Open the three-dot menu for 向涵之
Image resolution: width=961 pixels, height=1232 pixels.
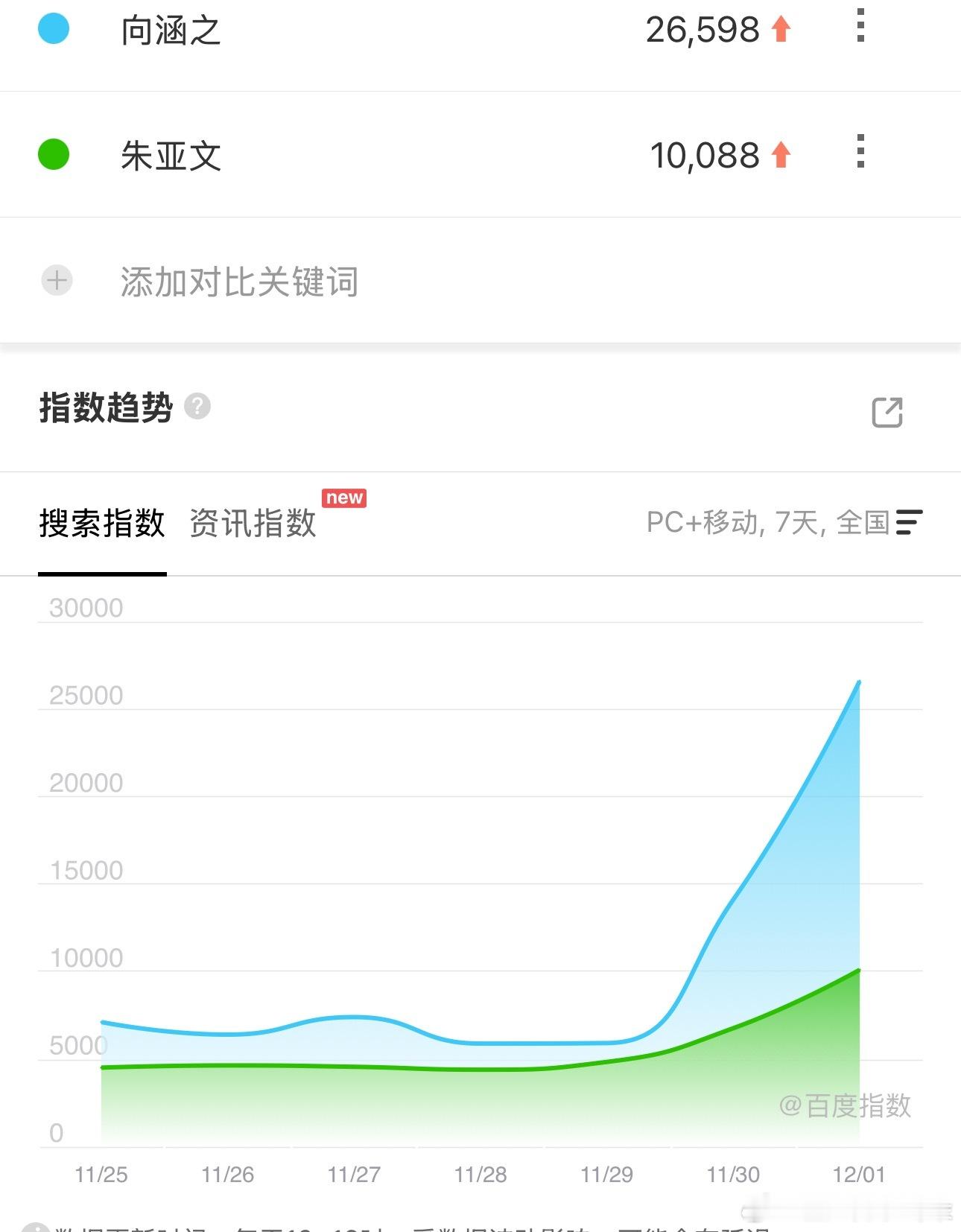(x=860, y=28)
